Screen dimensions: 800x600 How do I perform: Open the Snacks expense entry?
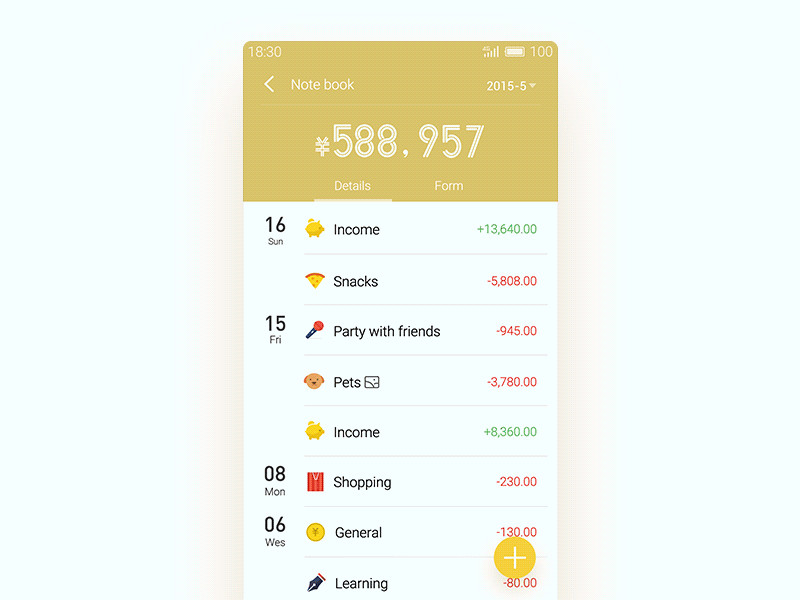pos(425,282)
